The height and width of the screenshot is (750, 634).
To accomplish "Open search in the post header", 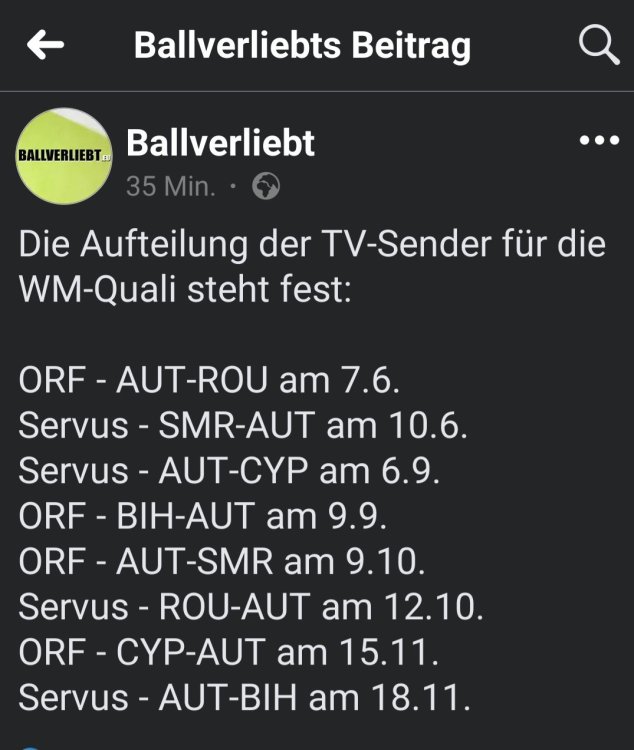I will (599, 45).
